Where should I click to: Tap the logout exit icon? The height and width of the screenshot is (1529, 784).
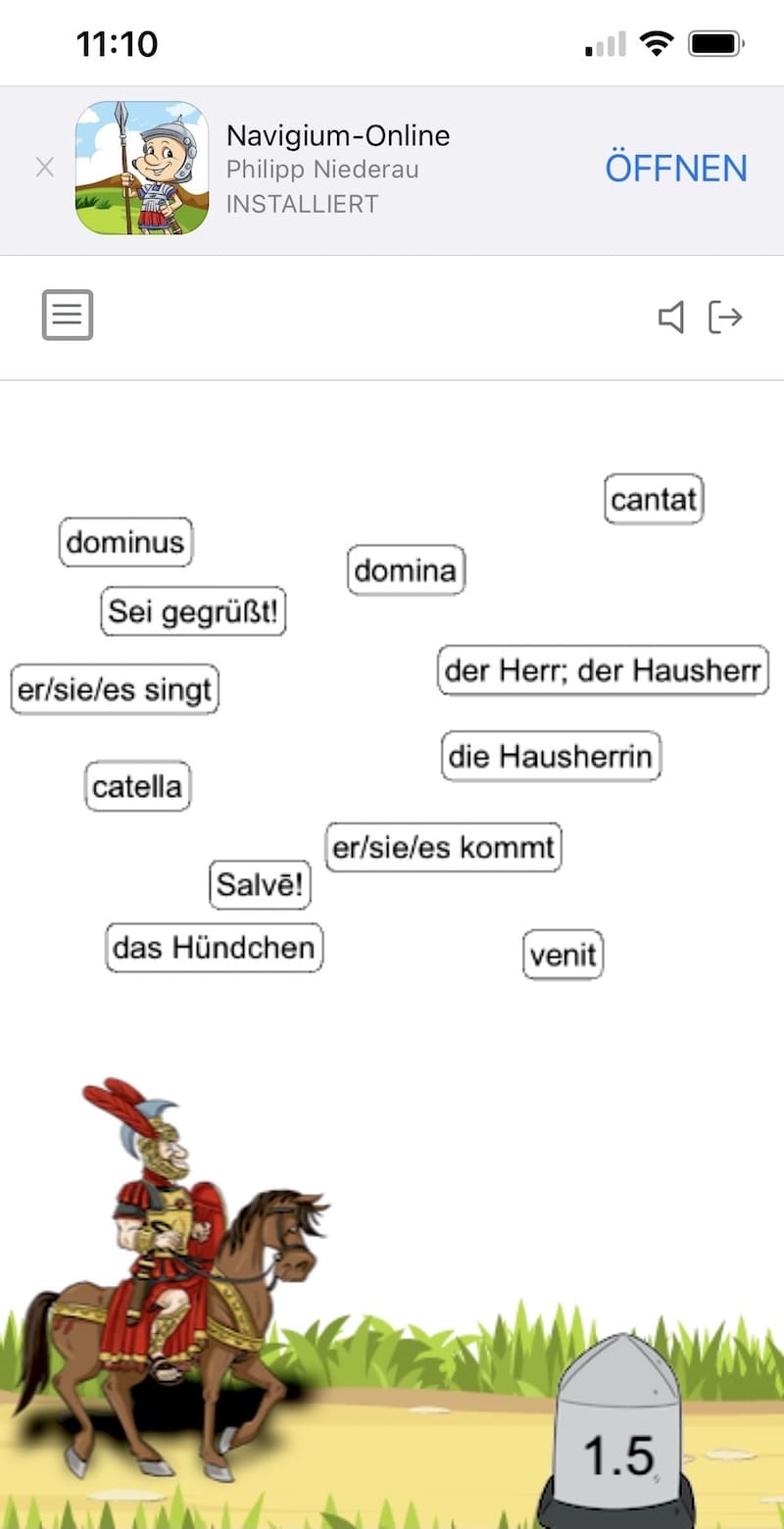coord(725,318)
